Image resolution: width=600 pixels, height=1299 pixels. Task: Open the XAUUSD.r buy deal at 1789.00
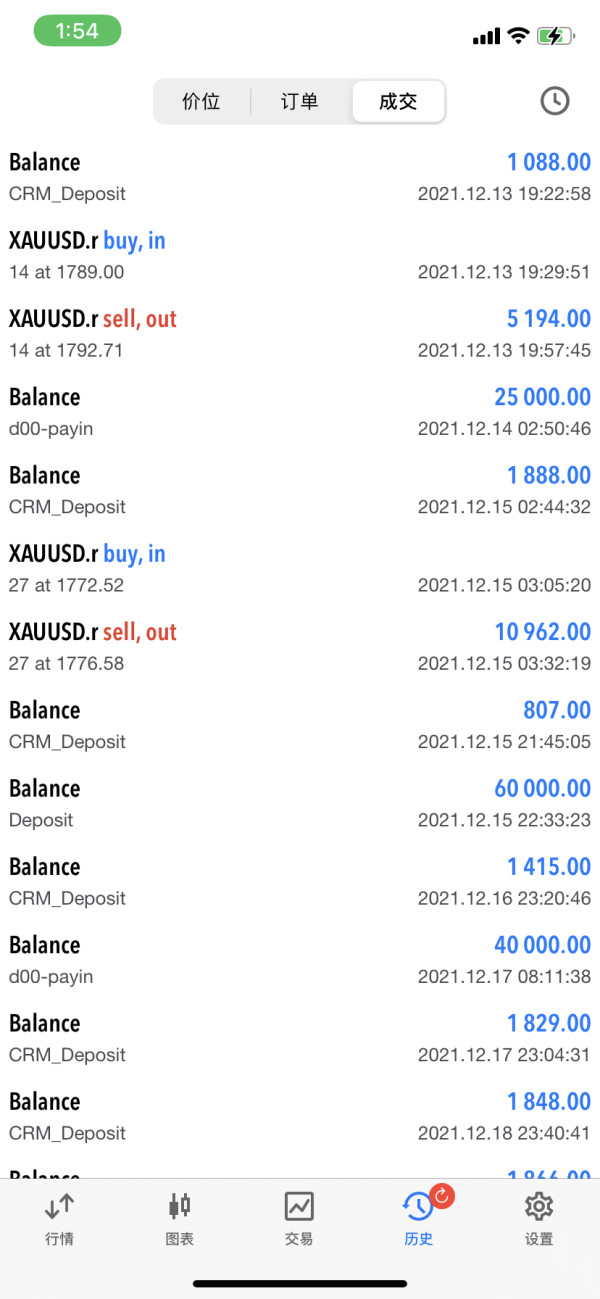click(300, 255)
